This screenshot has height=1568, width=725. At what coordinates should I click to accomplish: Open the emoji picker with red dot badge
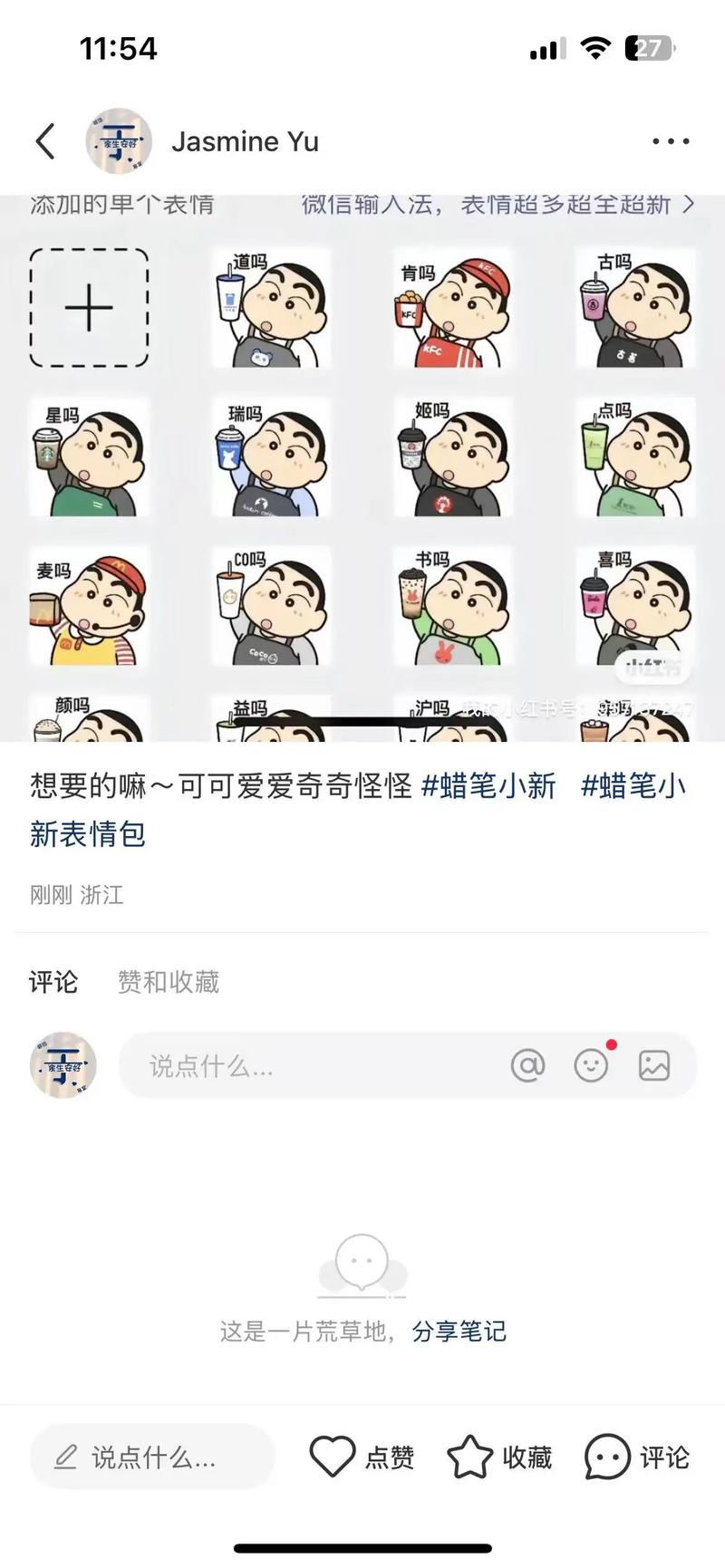[x=592, y=1066]
